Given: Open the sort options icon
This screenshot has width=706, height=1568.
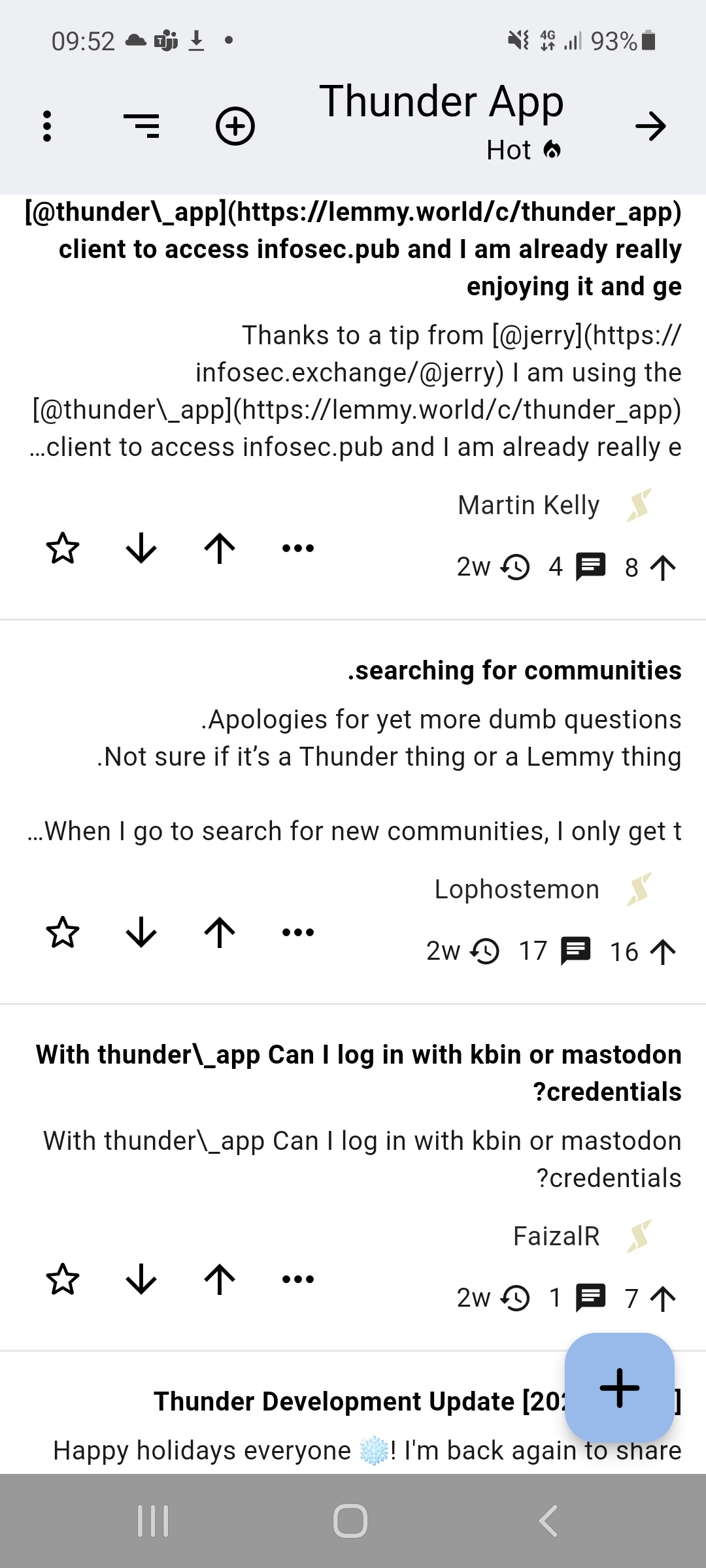Looking at the screenshot, I should click(141, 125).
